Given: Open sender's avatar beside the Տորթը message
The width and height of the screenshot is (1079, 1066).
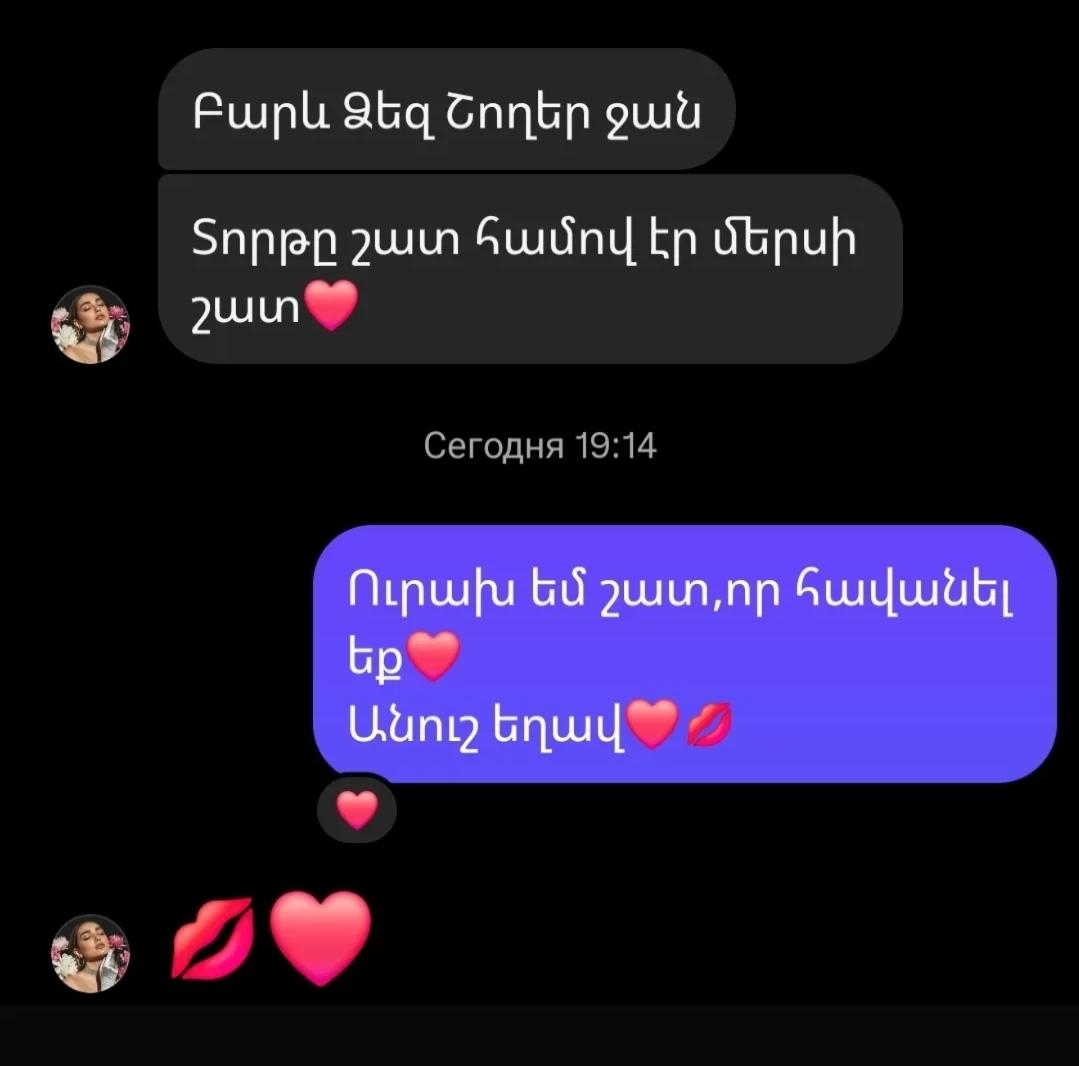Looking at the screenshot, I should (x=91, y=324).
